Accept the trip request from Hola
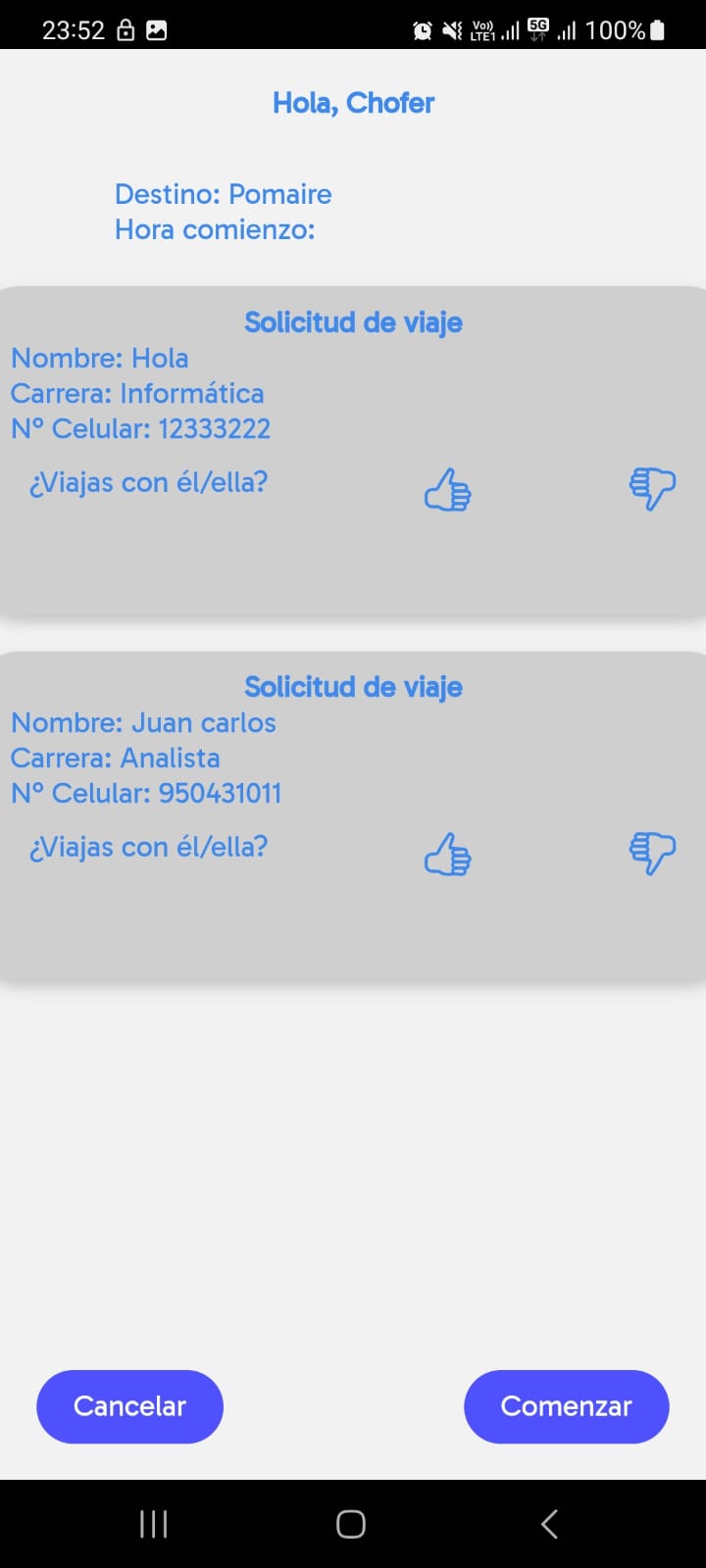 coord(447,489)
